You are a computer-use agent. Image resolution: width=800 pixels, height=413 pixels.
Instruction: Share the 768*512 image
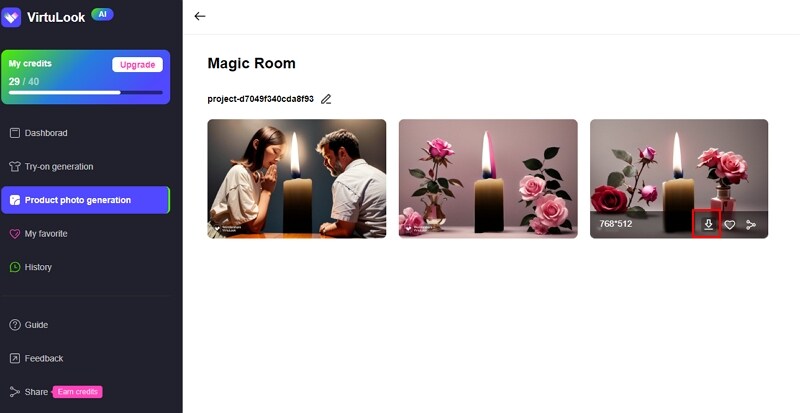(x=751, y=224)
